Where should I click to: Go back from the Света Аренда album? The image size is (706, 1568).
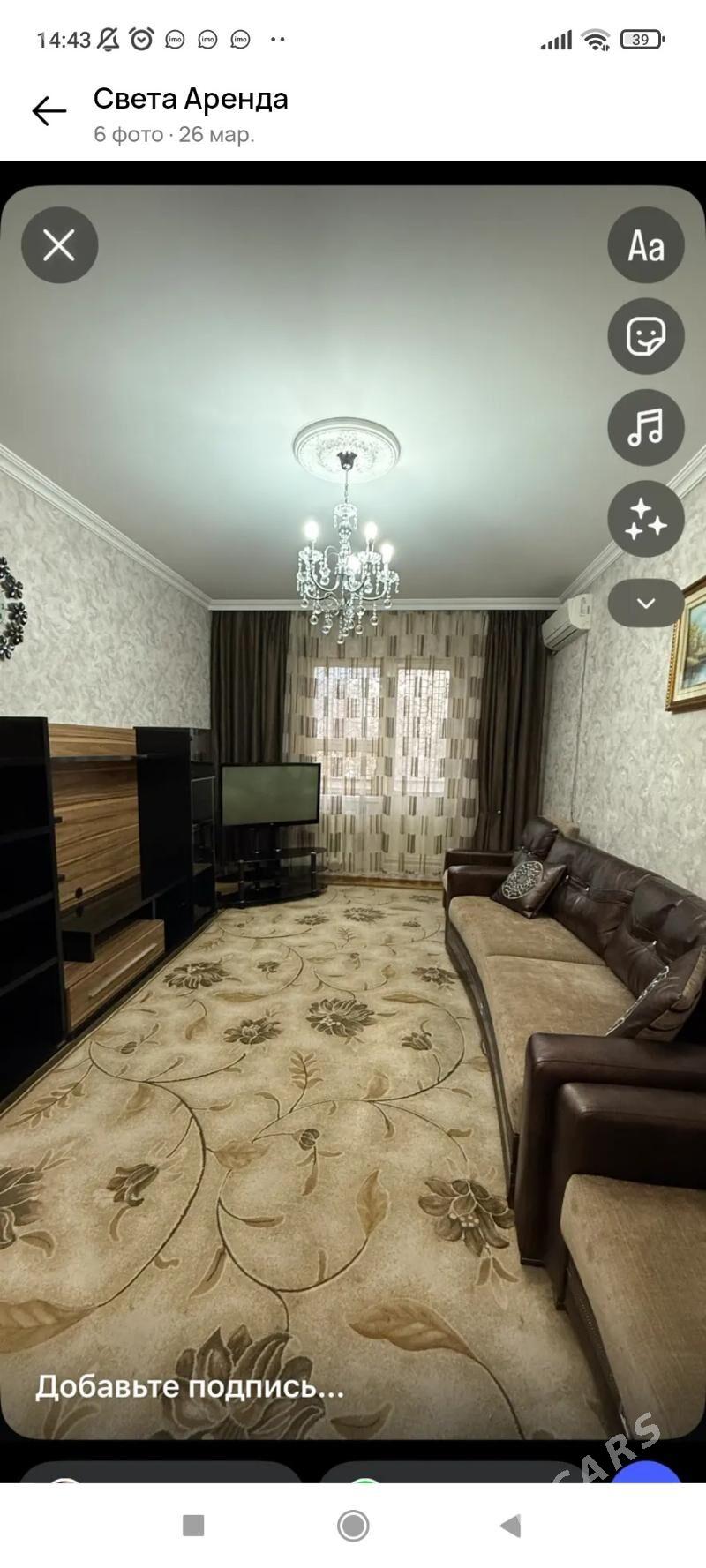[49, 112]
